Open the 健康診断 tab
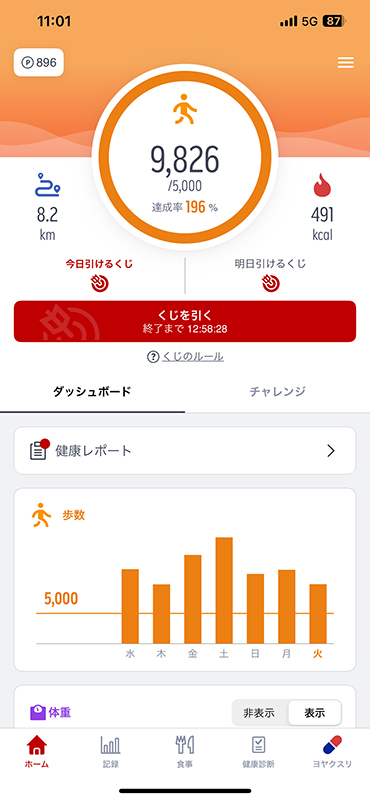370x800 pixels. pyautogui.click(x=259, y=752)
